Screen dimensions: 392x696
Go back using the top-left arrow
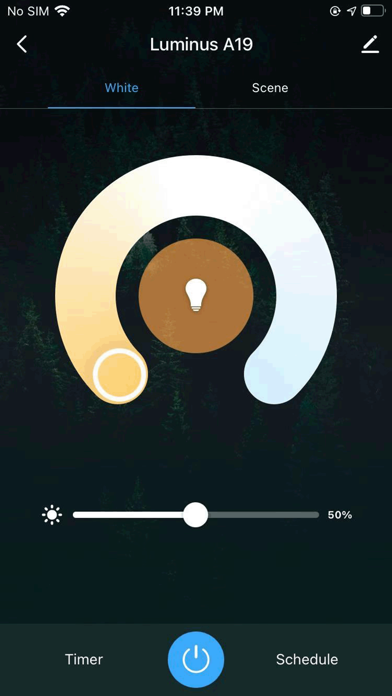22,44
